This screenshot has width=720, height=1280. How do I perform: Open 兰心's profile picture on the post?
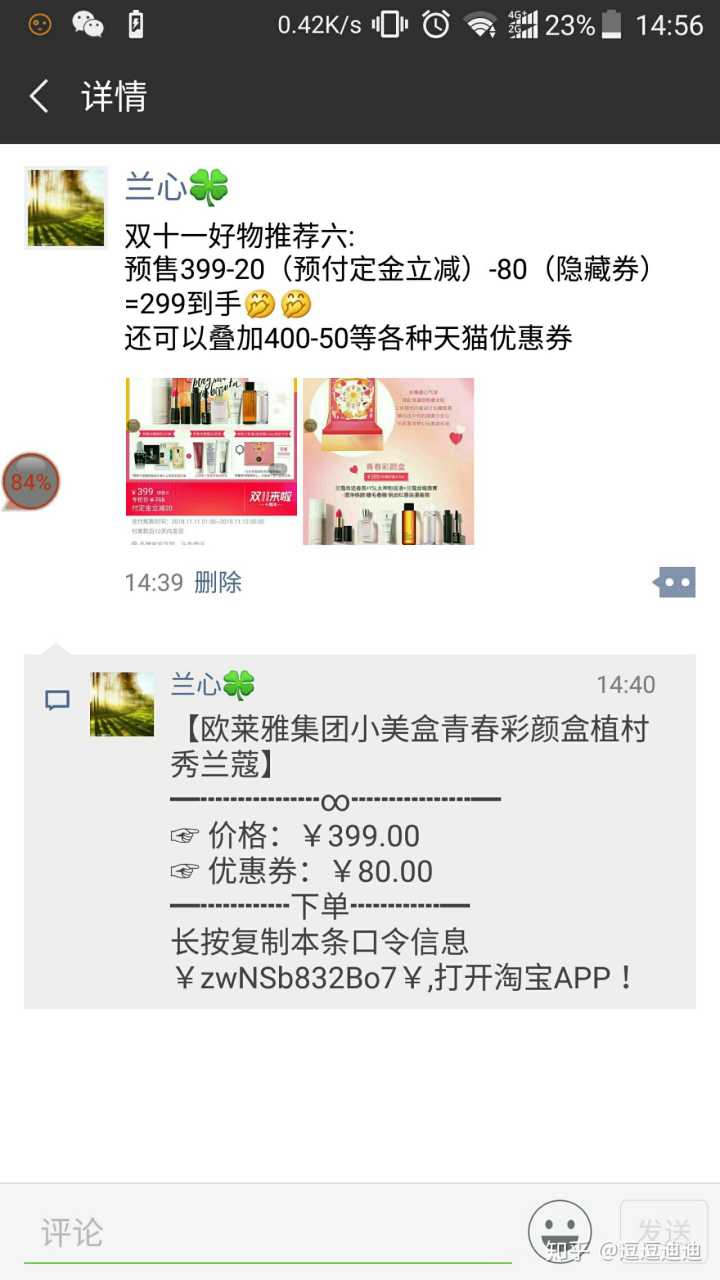coord(66,207)
